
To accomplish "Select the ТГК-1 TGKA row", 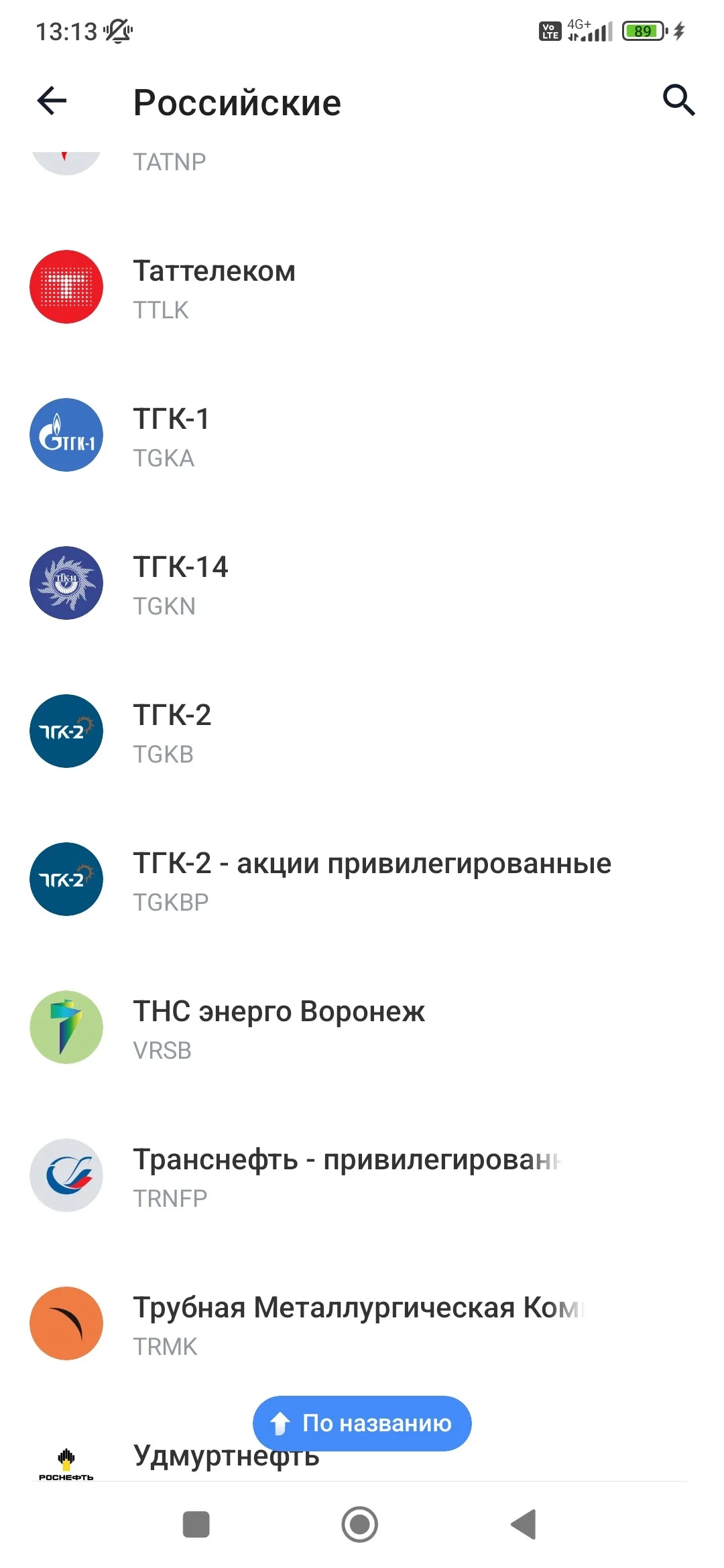I will click(x=362, y=436).
